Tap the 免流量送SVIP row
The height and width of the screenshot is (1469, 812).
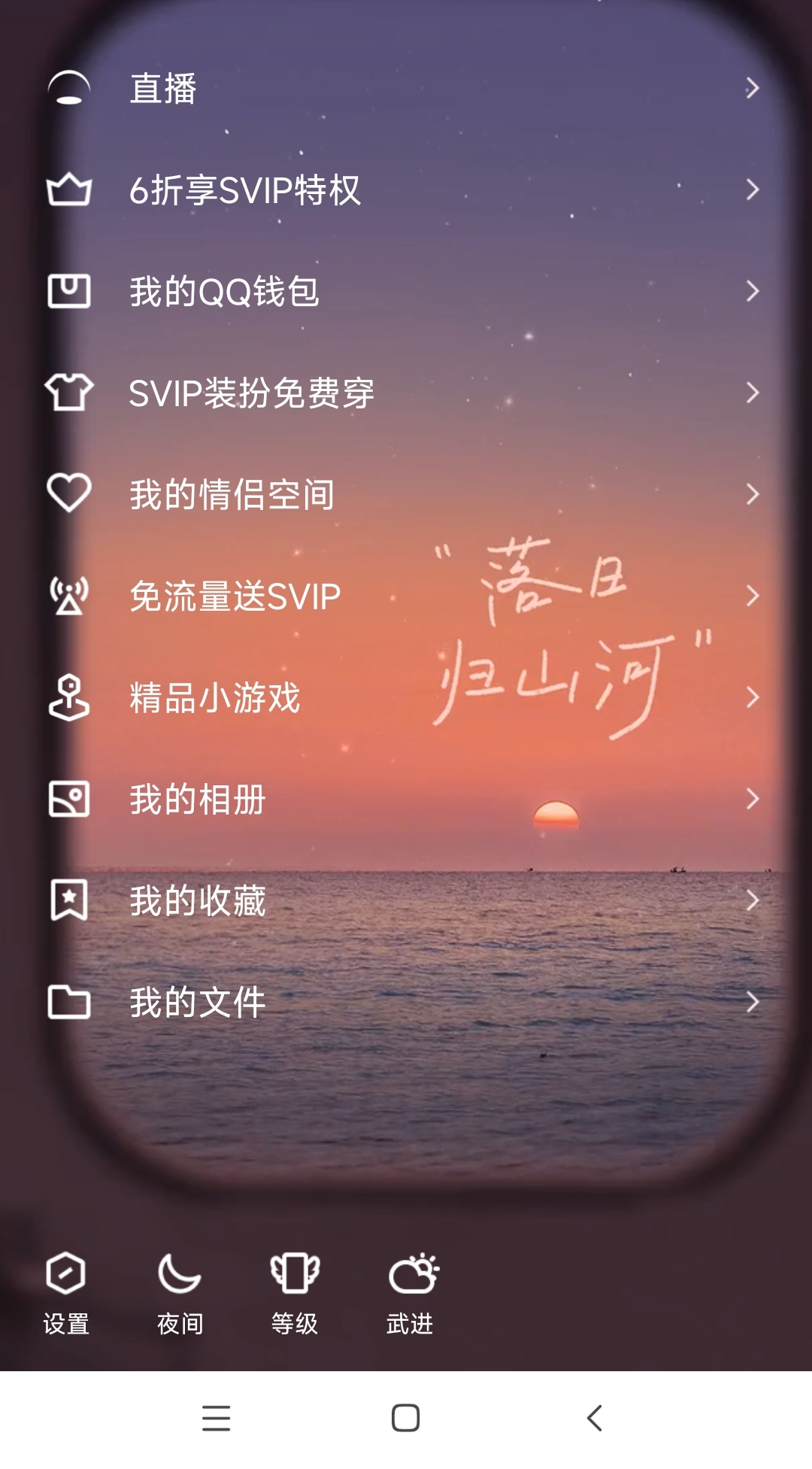click(235, 596)
